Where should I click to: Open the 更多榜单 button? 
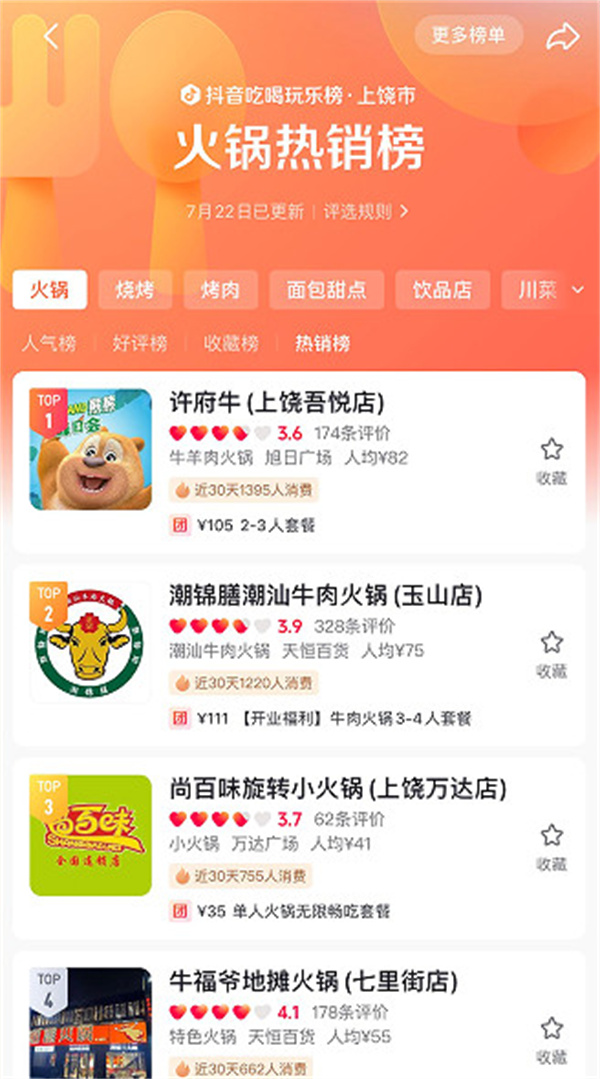coord(468,35)
